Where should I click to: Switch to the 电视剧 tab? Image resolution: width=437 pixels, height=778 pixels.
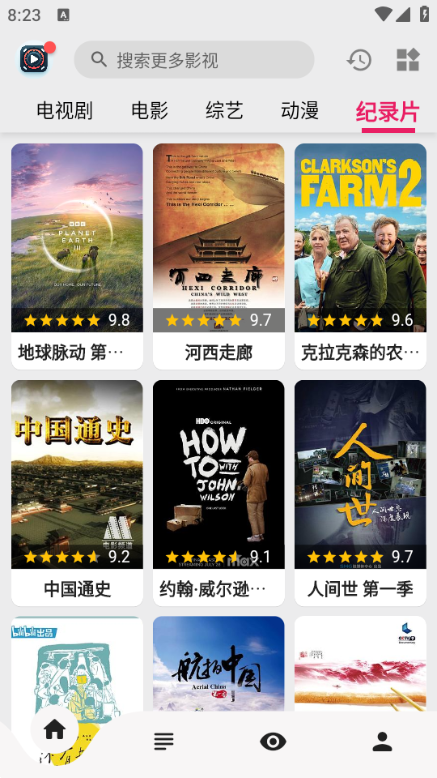click(x=64, y=111)
